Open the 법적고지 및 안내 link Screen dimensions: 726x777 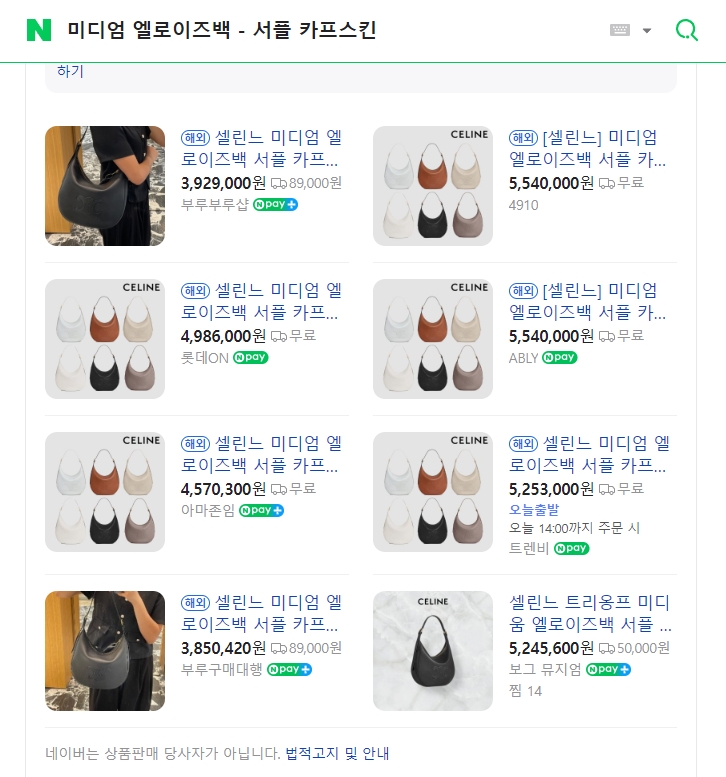pos(337,753)
